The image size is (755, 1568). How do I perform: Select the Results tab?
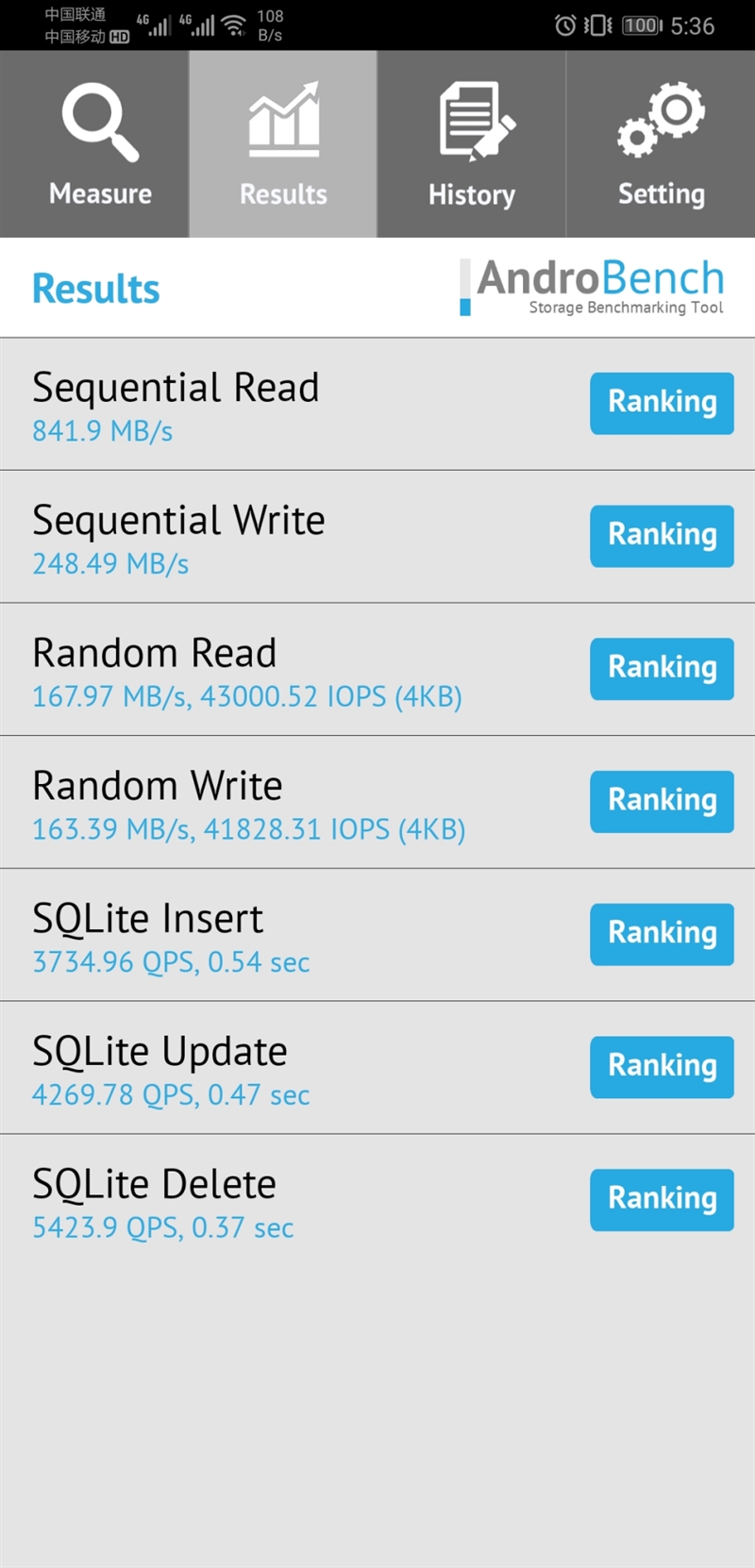click(x=283, y=144)
